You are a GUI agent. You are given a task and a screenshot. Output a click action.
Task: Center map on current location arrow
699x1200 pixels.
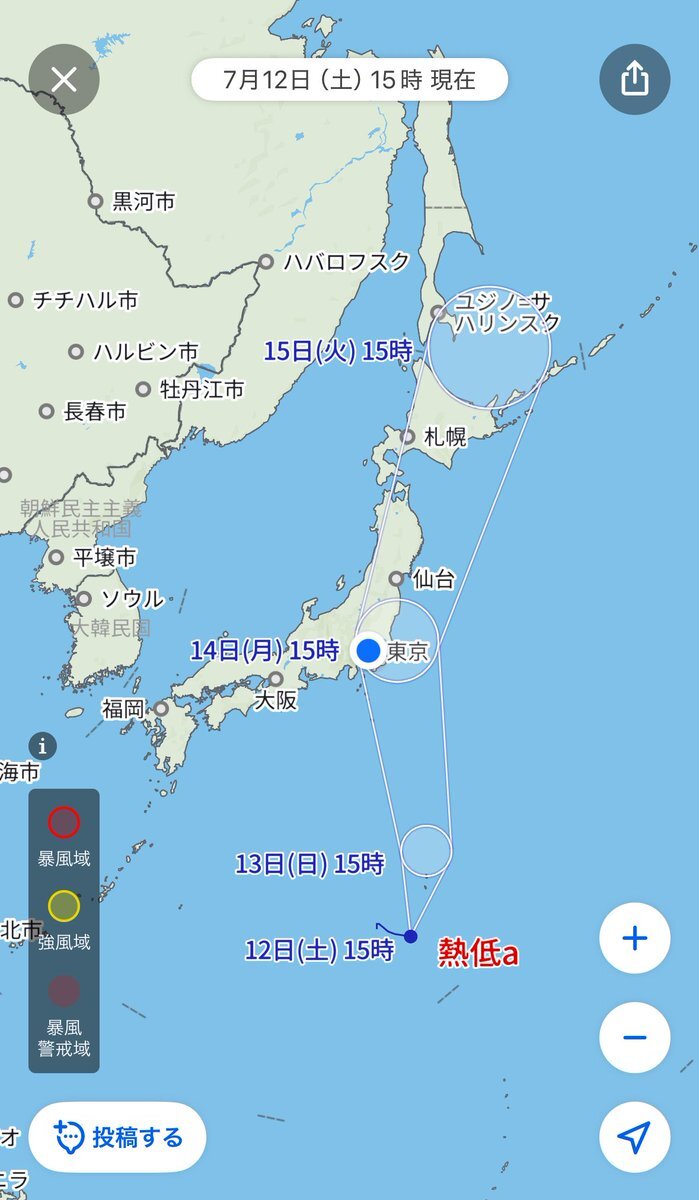(x=634, y=1136)
